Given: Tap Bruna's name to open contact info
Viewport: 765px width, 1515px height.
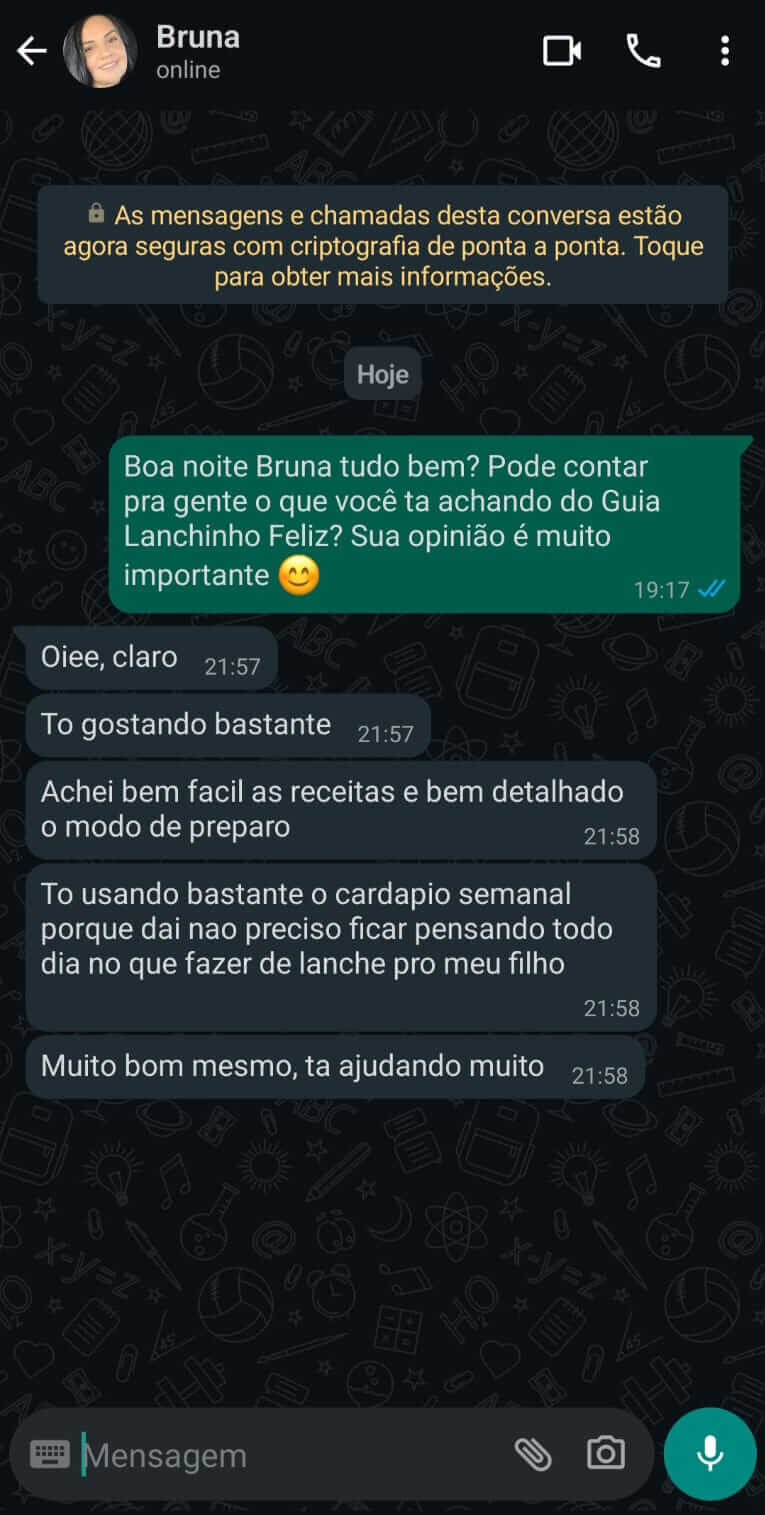Looking at the screenshot, I should [x=197, y=37].
